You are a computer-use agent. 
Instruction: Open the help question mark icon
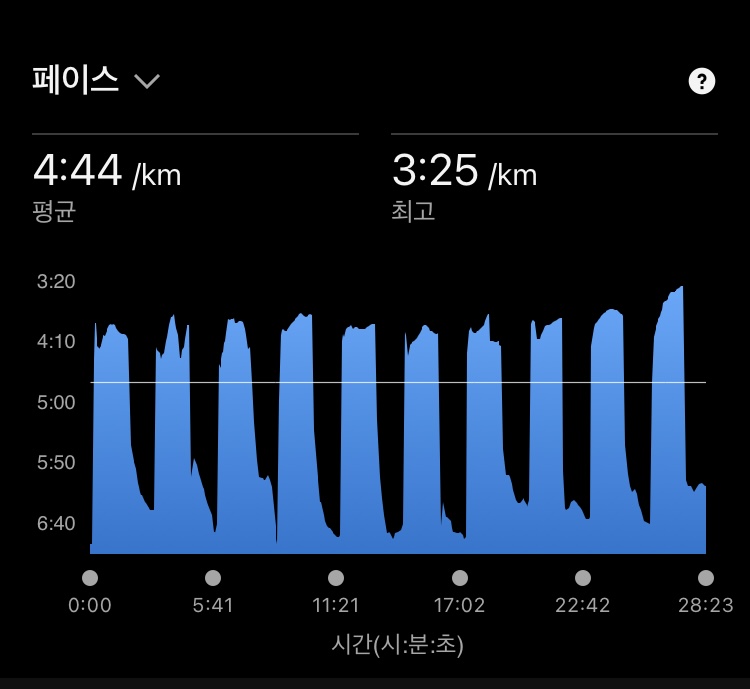[702, 81]
